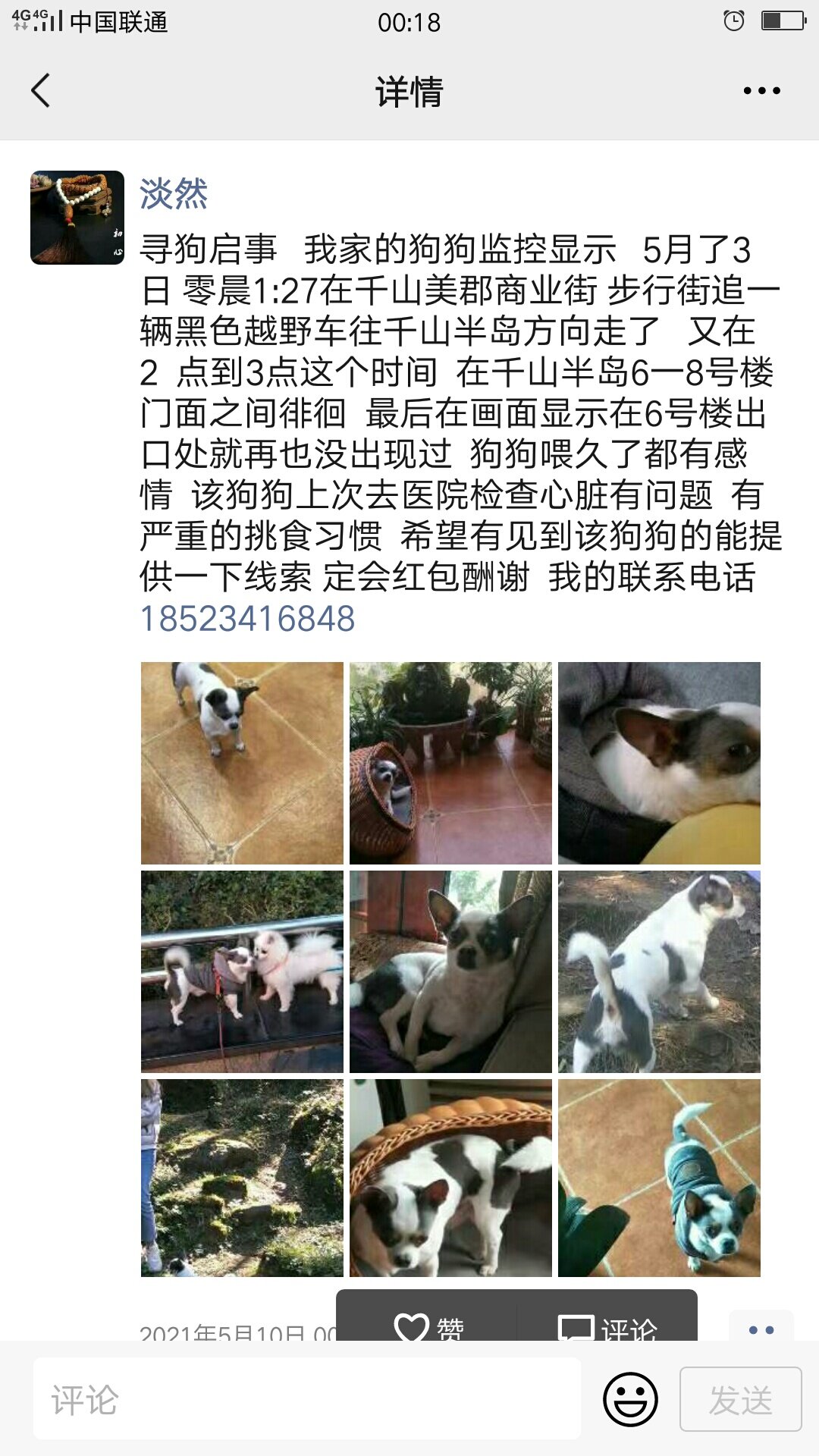View photo of dog in wicker basket by plants
819x1456 pixels.
tap(450, 763)
